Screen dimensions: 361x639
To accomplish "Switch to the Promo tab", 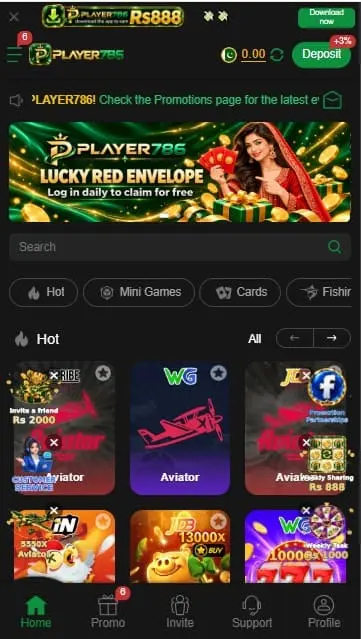I will coord(108,611).
